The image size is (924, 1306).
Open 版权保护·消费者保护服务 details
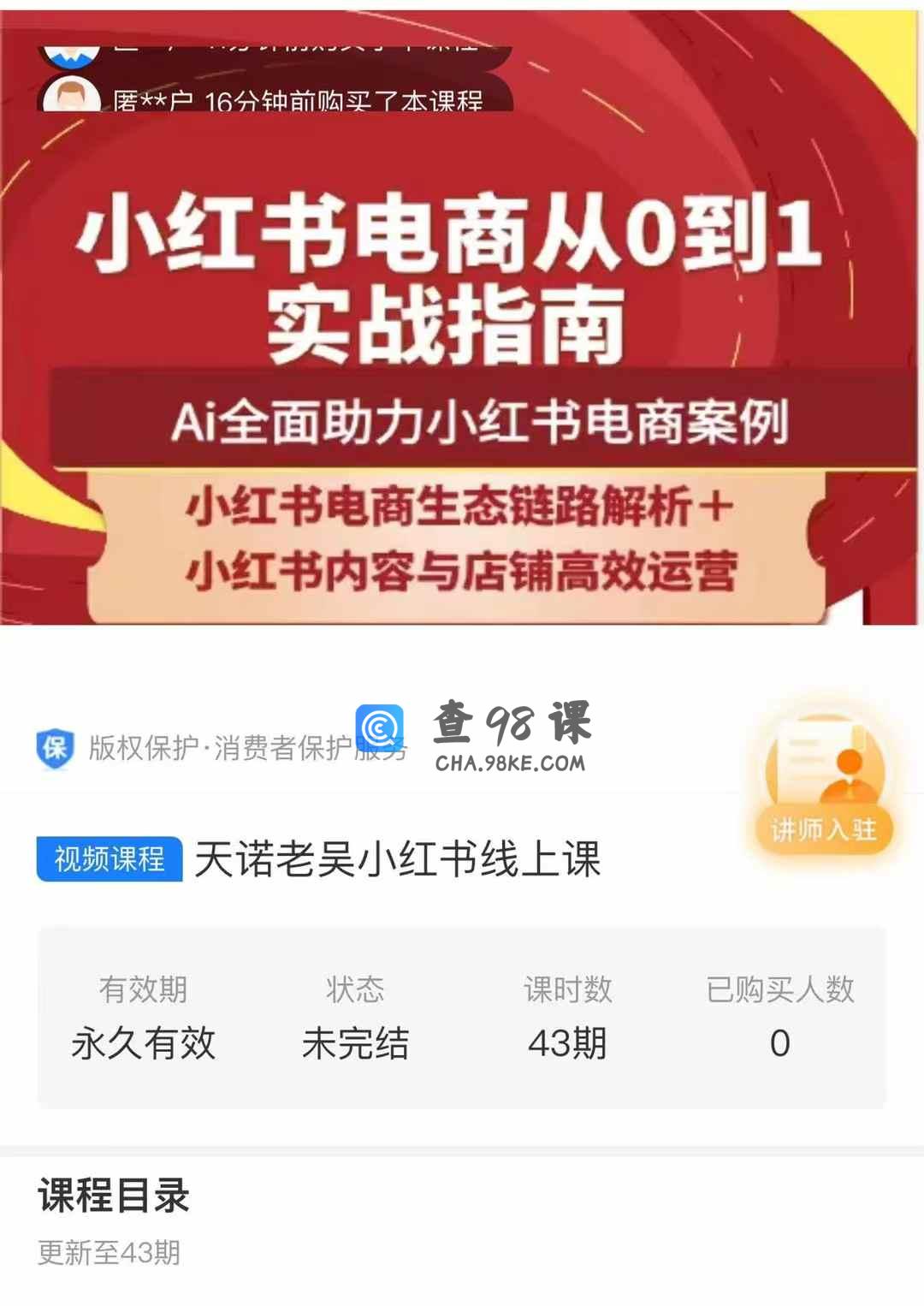[221, 748]
